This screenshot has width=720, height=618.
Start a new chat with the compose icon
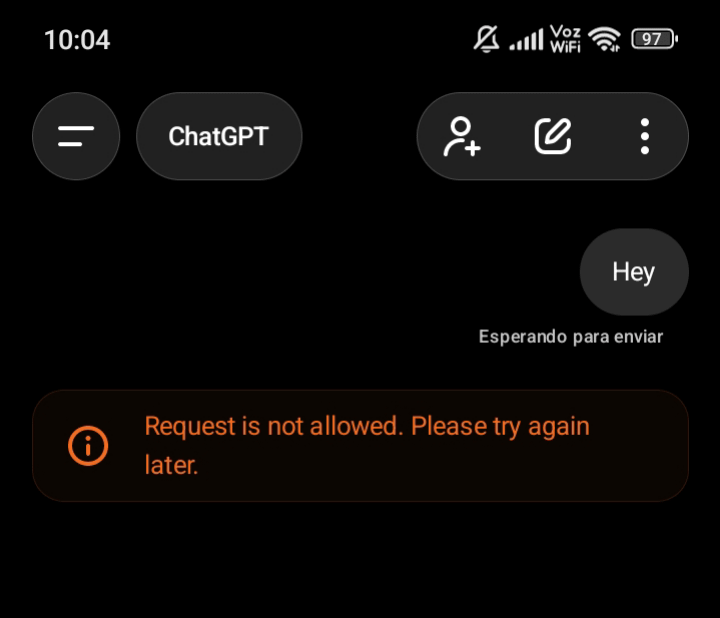(553, 136)
